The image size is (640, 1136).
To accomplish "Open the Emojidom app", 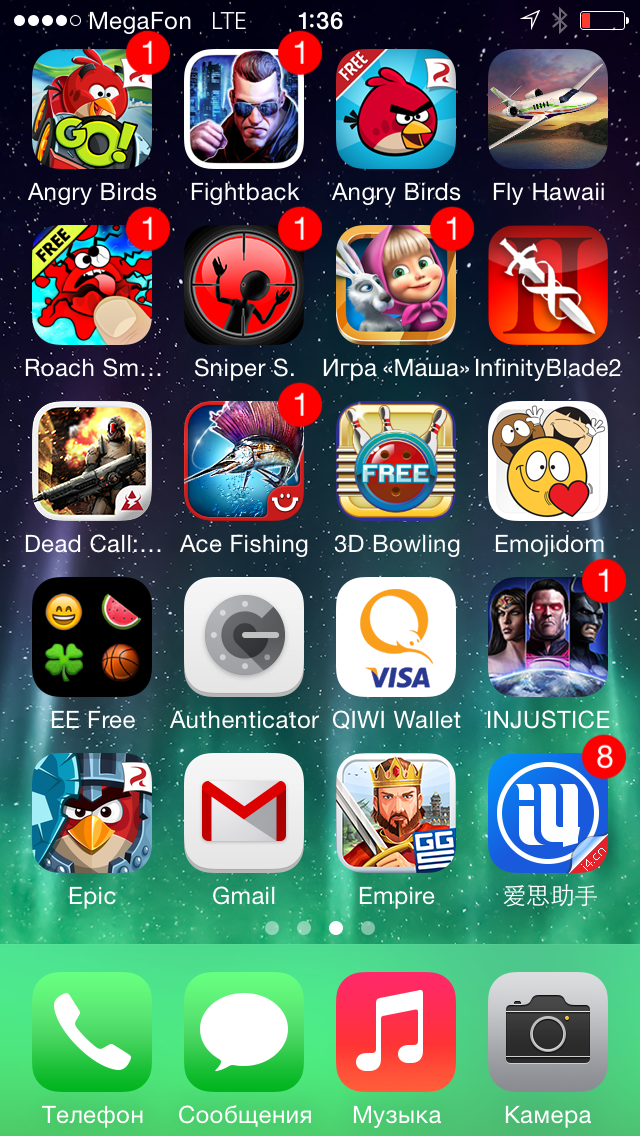I will pyautogui.click(x=548, y=461).
